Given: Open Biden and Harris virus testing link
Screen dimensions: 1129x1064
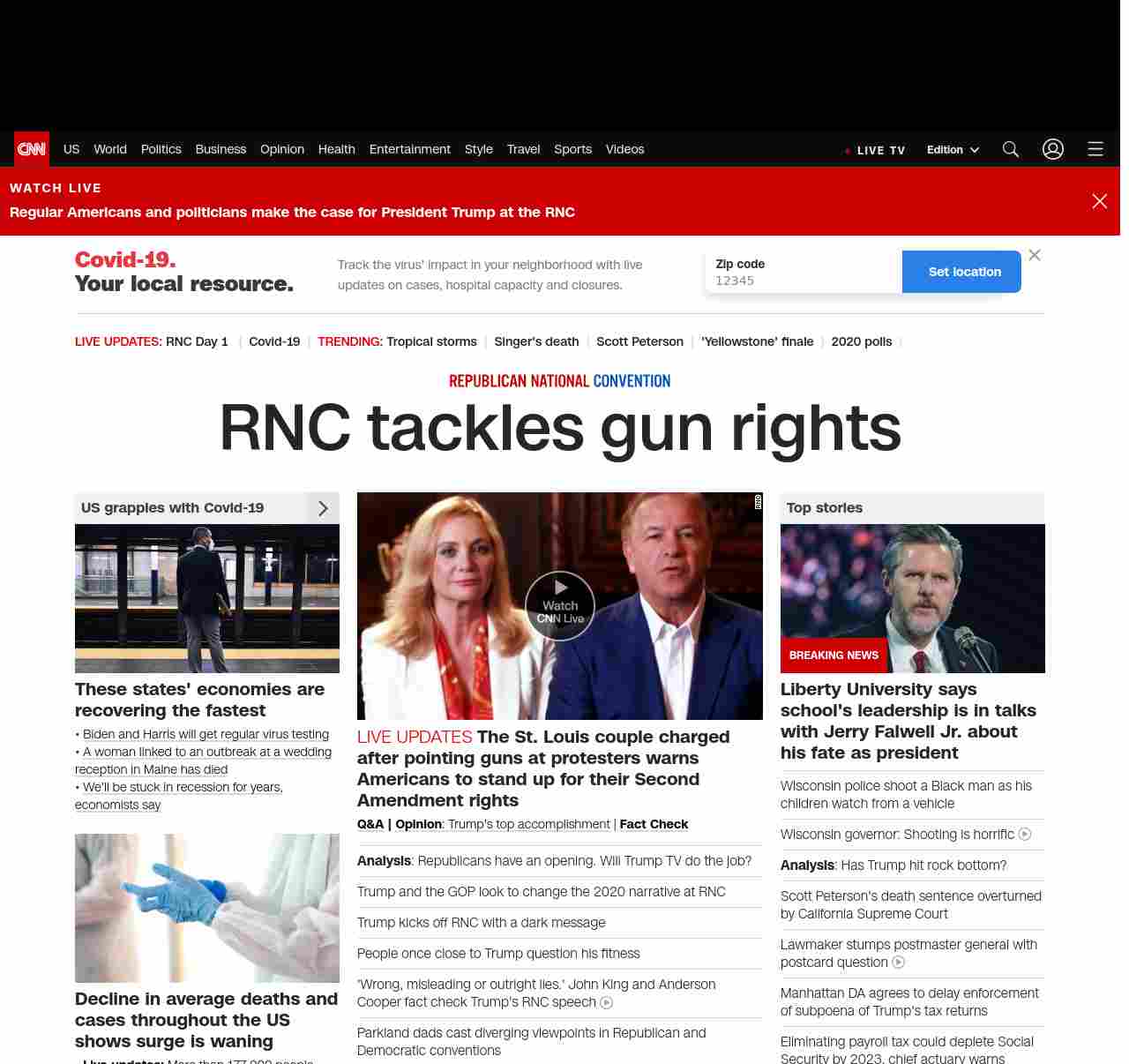Looking at the screenshot, I should [x=206, y=734].
